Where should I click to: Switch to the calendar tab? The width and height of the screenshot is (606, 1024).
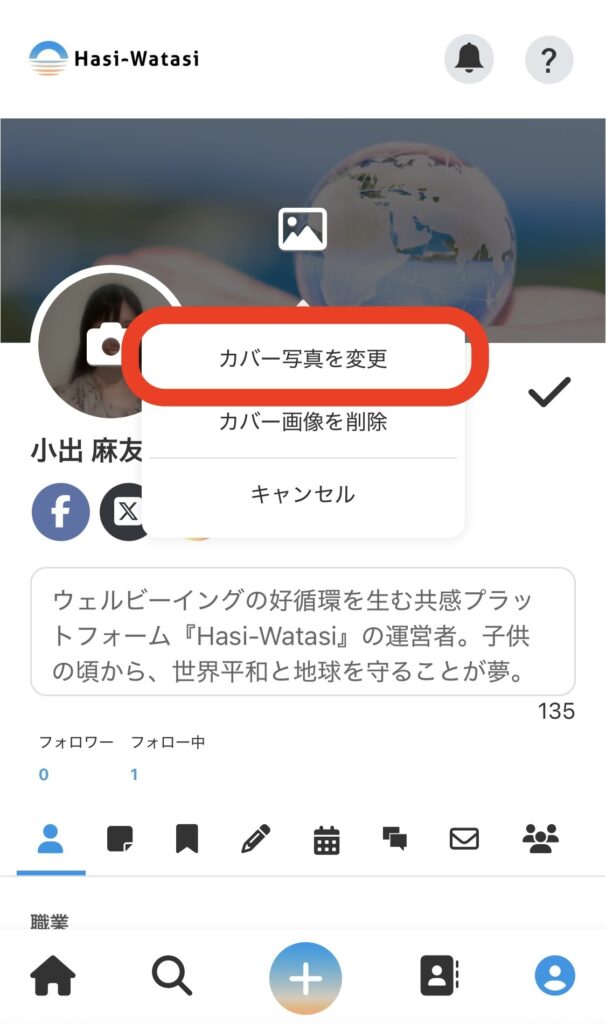[x=326, y=840]
